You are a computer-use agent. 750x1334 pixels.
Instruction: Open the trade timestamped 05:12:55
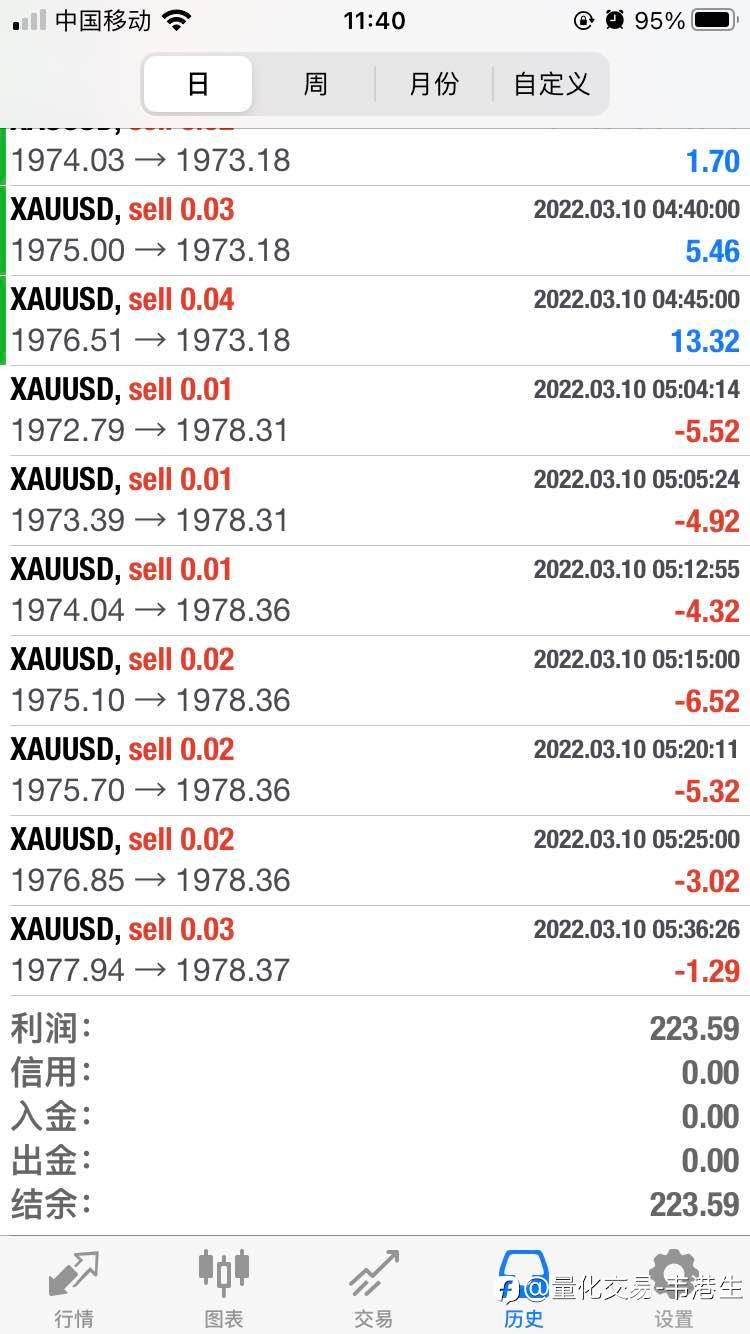tap(375, 590)
